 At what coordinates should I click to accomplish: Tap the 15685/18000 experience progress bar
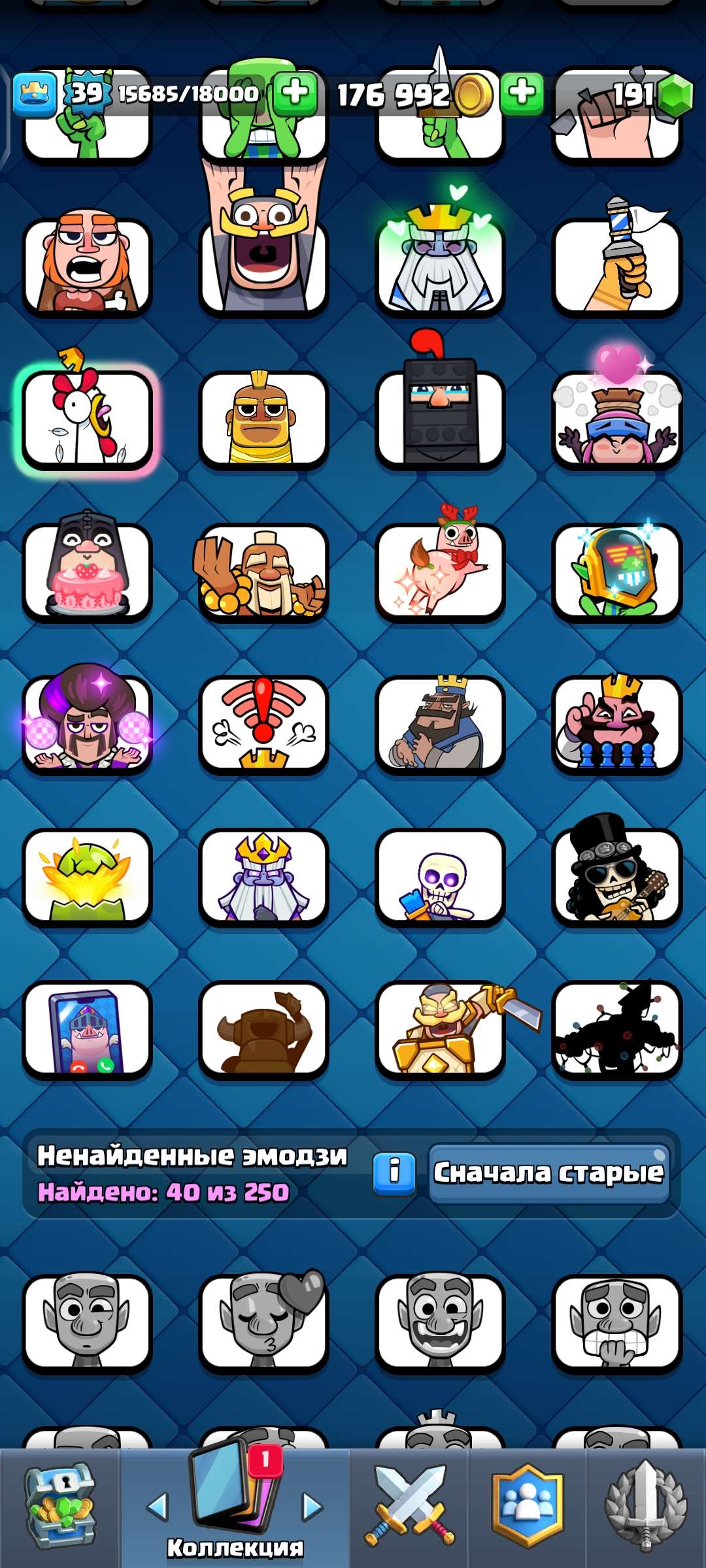point(186,93)
